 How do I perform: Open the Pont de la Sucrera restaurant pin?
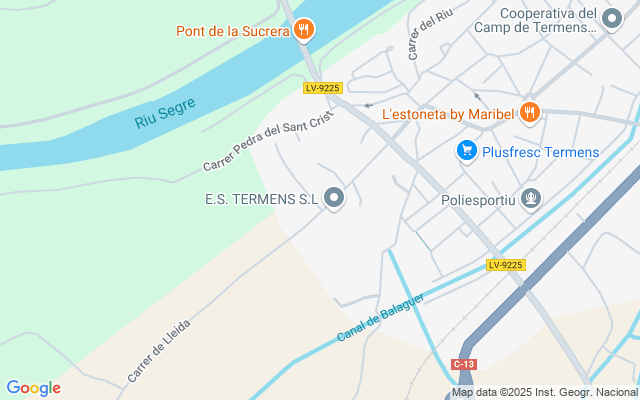pyautogui.click(x=303, y=31)
